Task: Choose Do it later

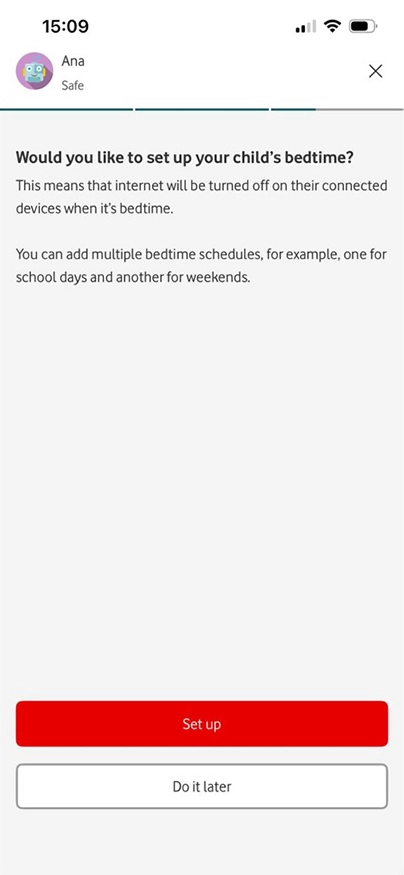Action: coord(201,786)
